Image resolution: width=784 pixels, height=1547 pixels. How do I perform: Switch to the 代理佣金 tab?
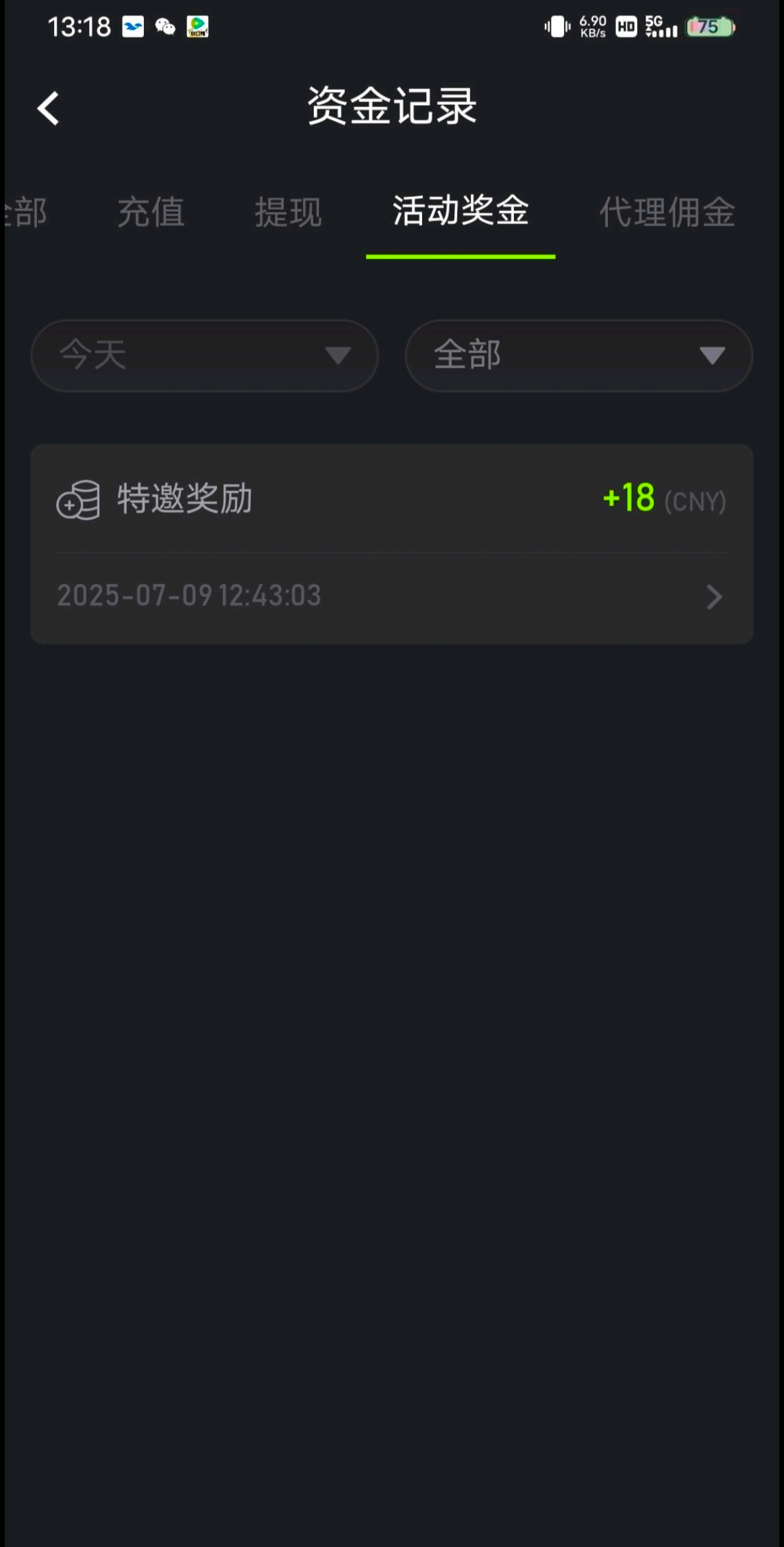667,212
